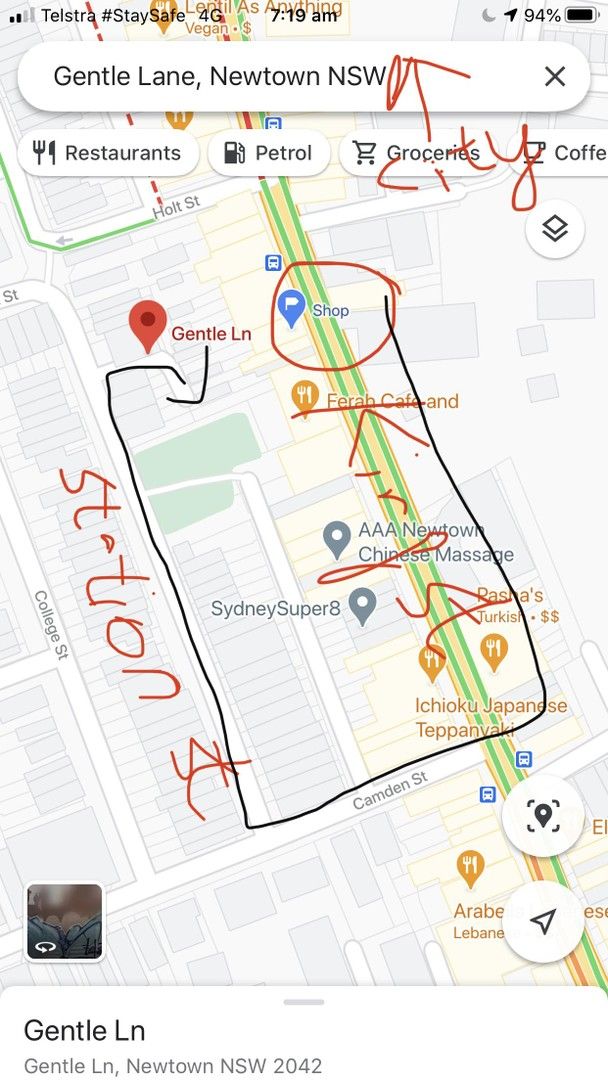Viewport: 608px width, 1080px height.
Task: Open the Street View thumbnail
Action: pos(65,921)
